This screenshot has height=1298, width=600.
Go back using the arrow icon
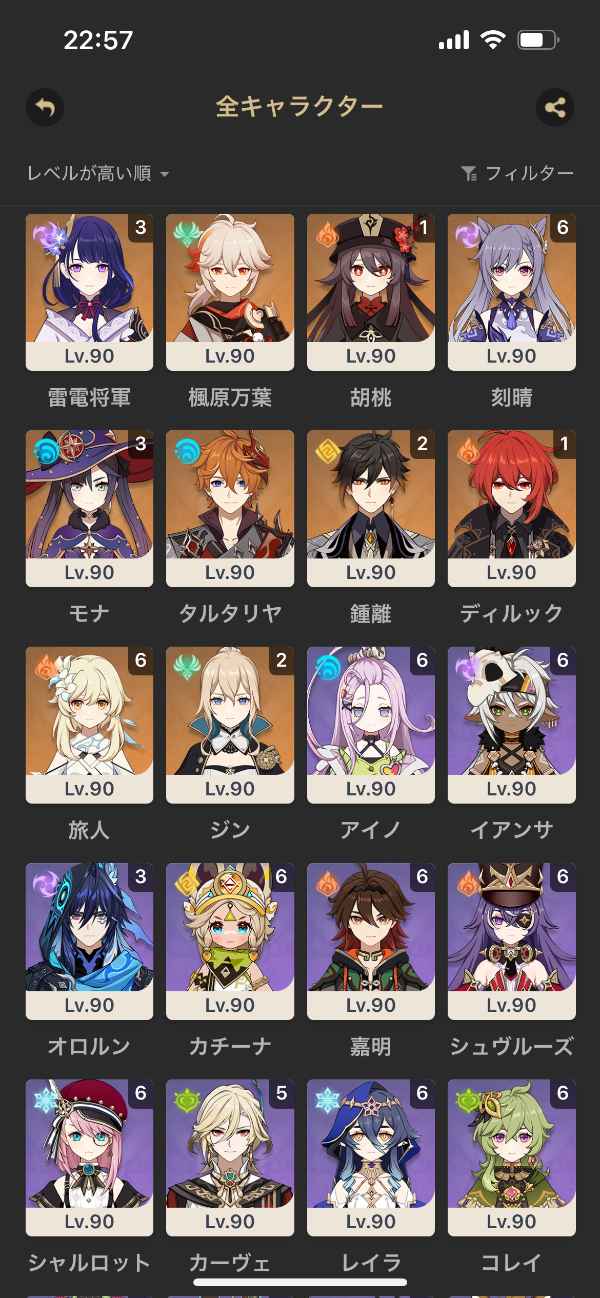[45, 107]
